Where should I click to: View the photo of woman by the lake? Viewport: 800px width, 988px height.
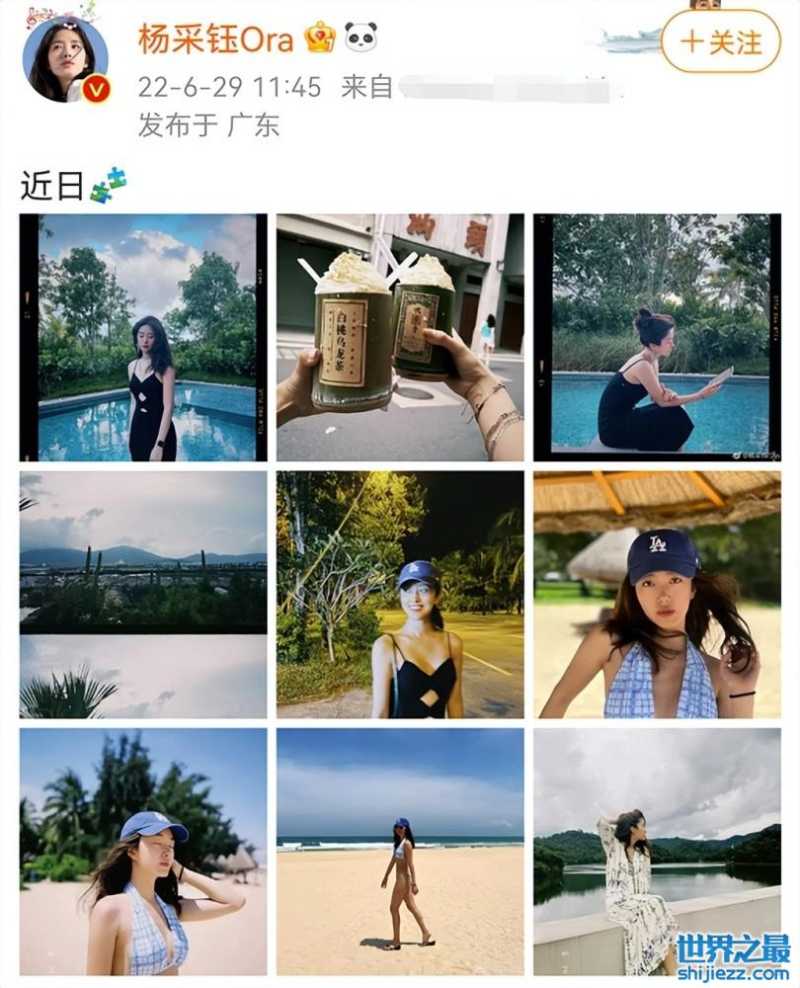(657, 851)
